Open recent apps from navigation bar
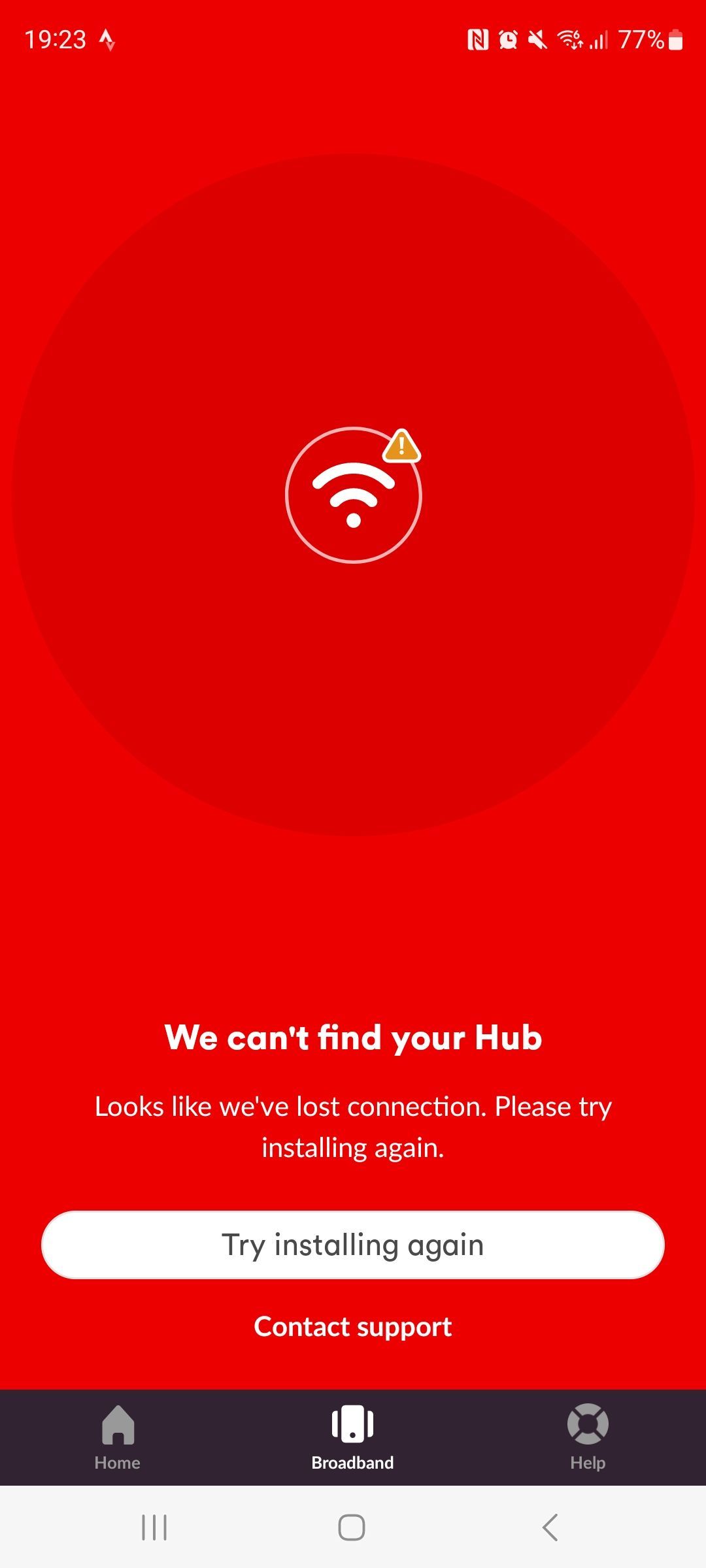 (154, 1527)
